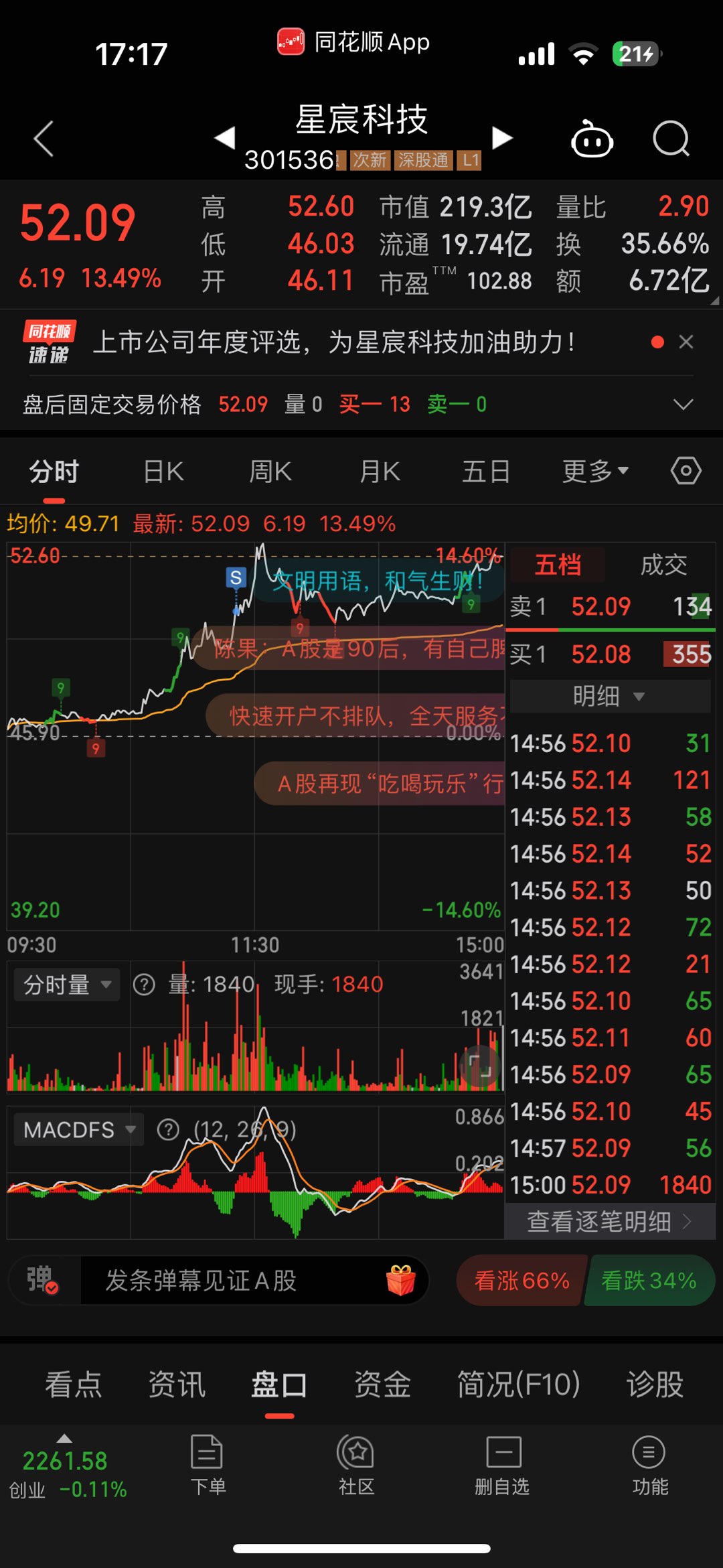Switch to the previous stock arrow
The height and width of the screenshot is (1568, 723).
click(x=225, y=138)
